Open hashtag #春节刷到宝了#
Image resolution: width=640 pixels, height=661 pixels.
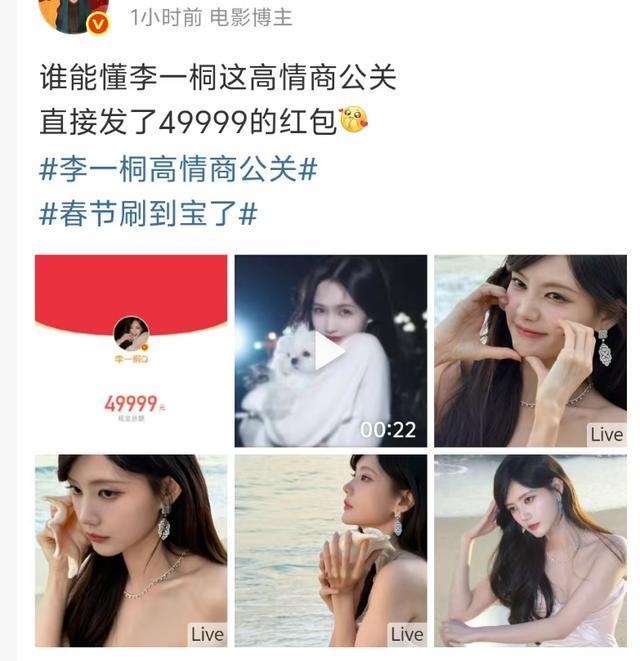tap(148, 214)
